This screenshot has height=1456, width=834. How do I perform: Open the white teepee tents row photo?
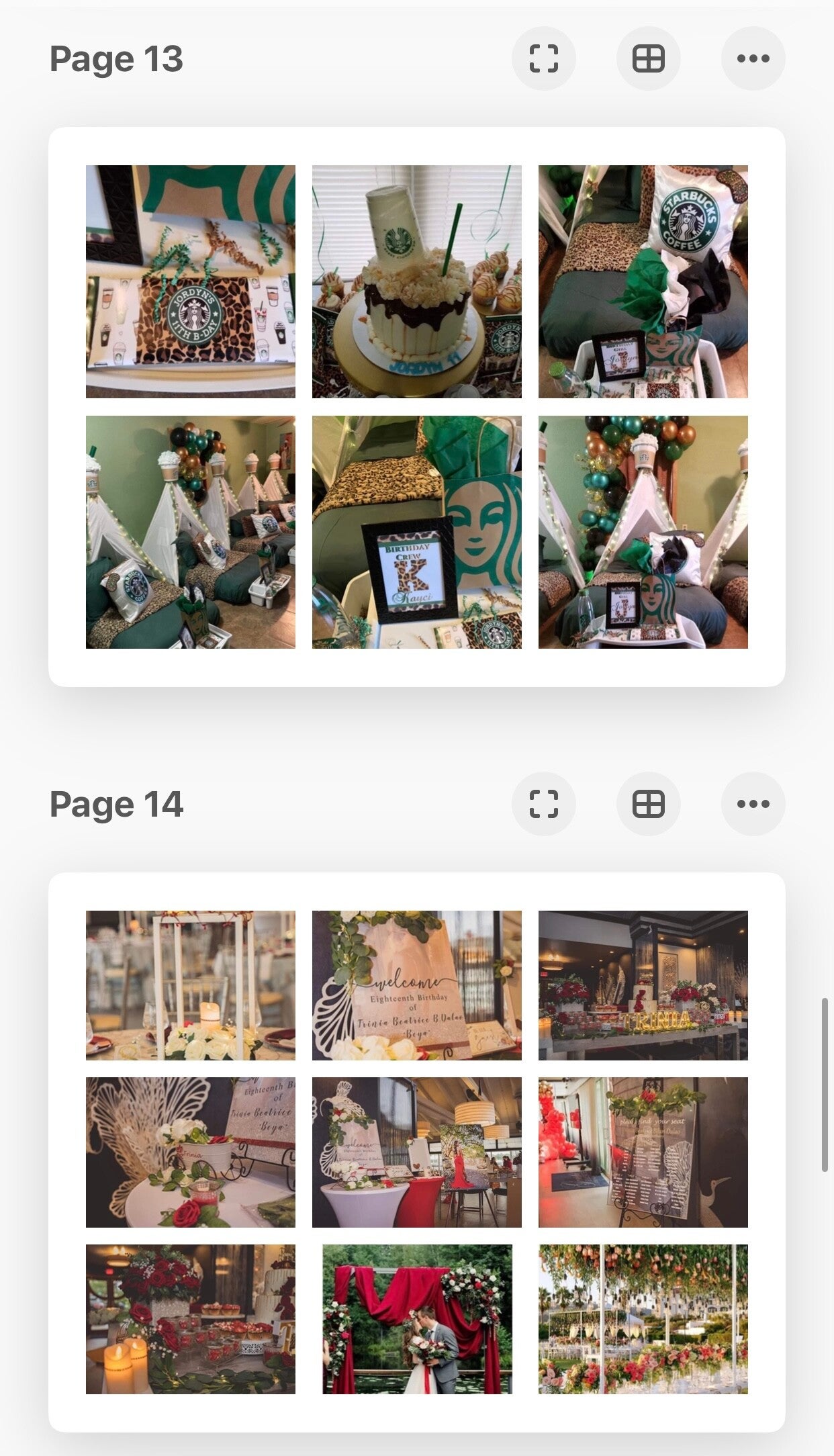[x=190, y=532]
